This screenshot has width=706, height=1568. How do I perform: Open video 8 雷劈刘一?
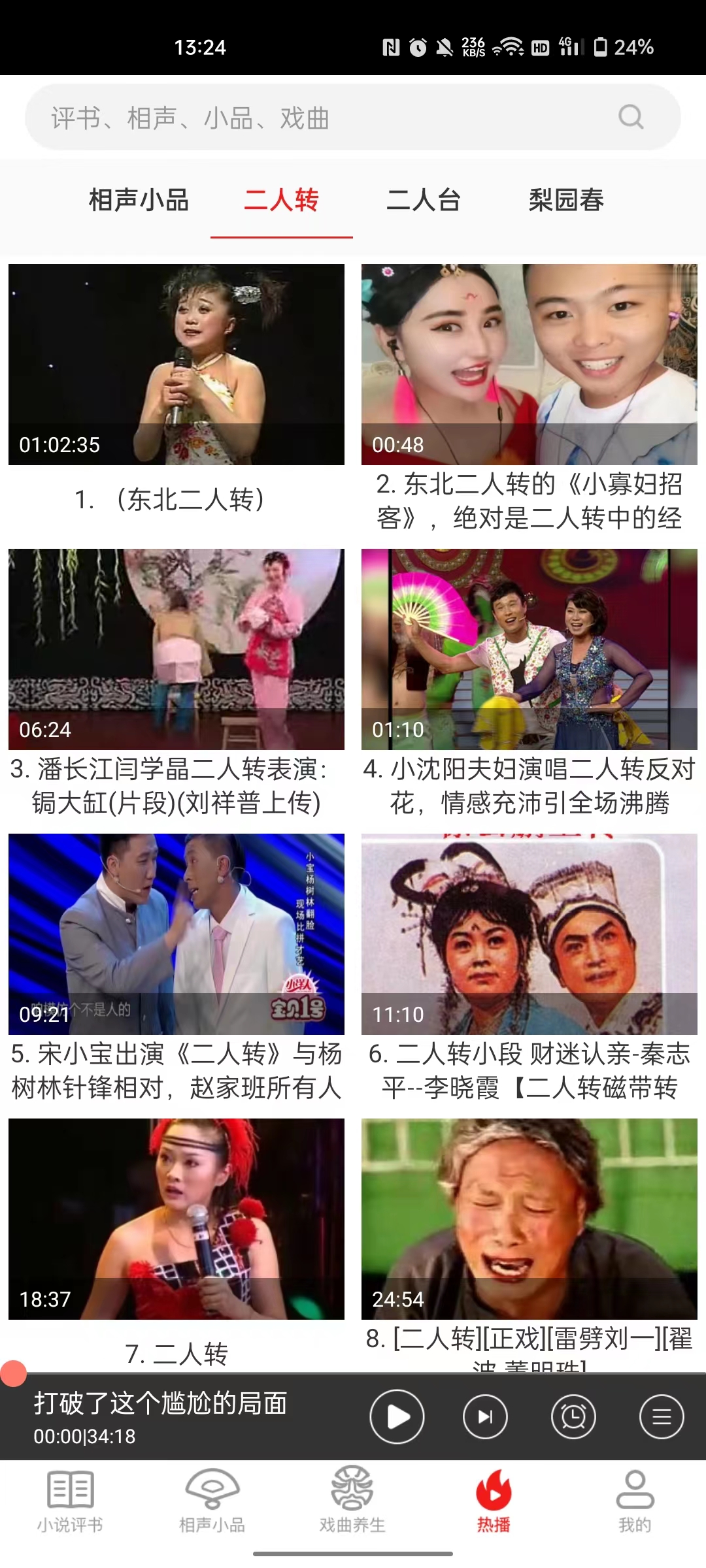529,1219
